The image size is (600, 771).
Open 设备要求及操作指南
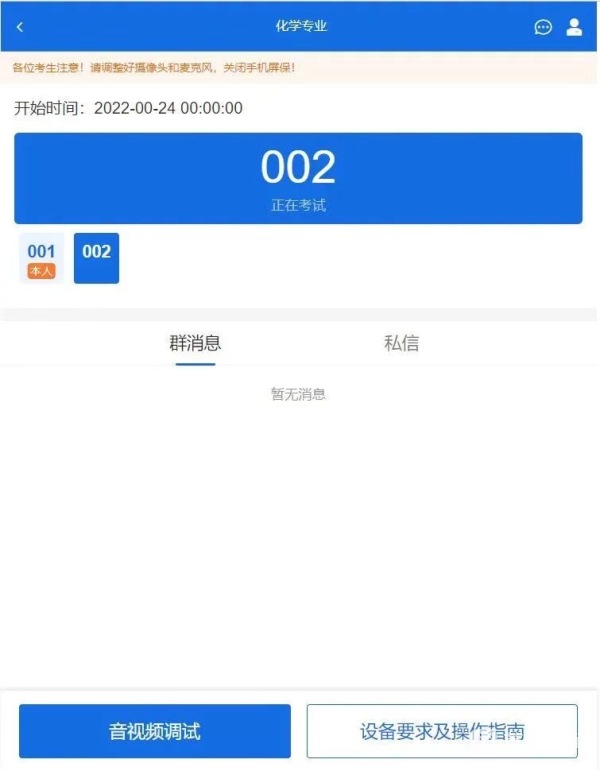[x=441, y=731]
